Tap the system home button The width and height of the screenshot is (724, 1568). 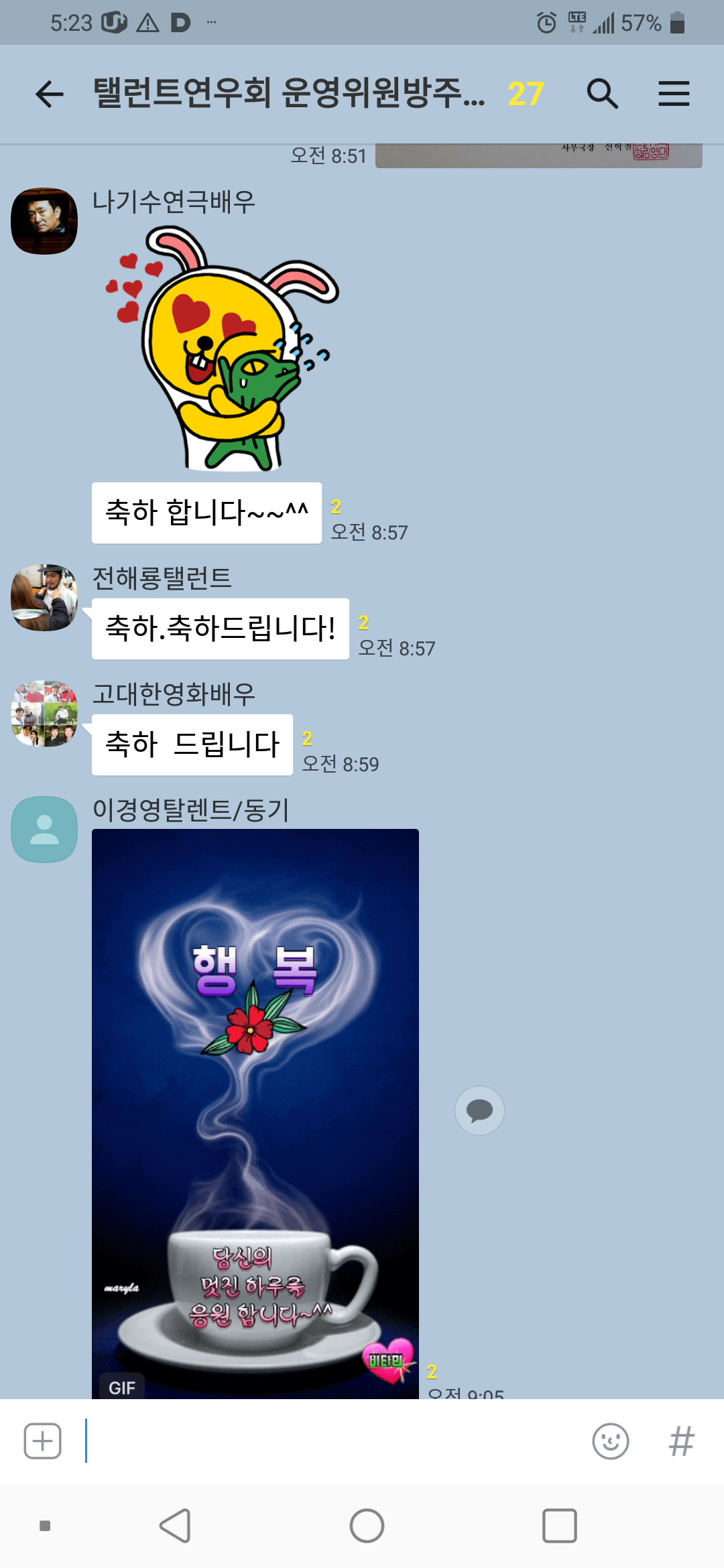point(367,1526)
